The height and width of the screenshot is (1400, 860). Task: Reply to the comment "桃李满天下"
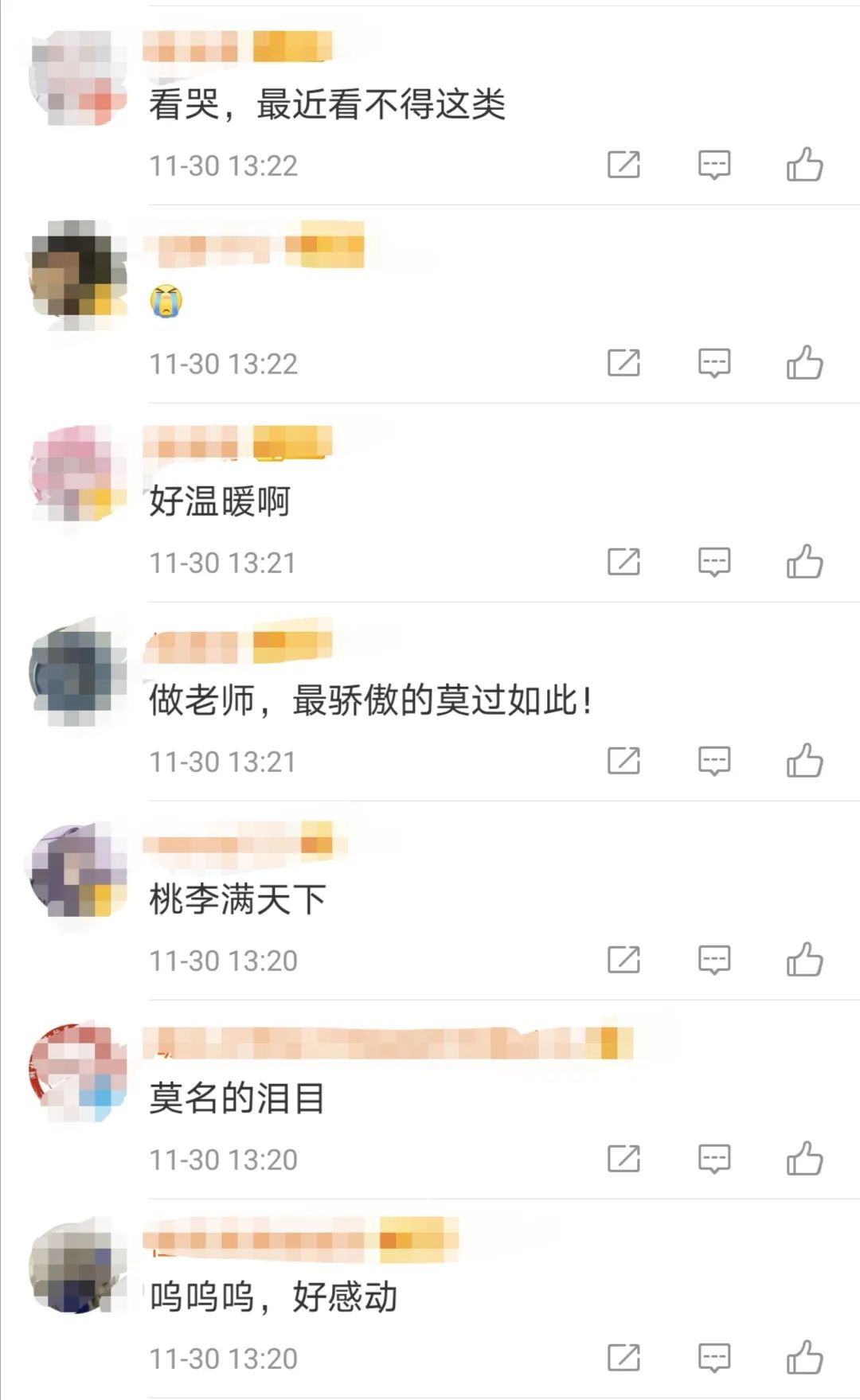713,960
